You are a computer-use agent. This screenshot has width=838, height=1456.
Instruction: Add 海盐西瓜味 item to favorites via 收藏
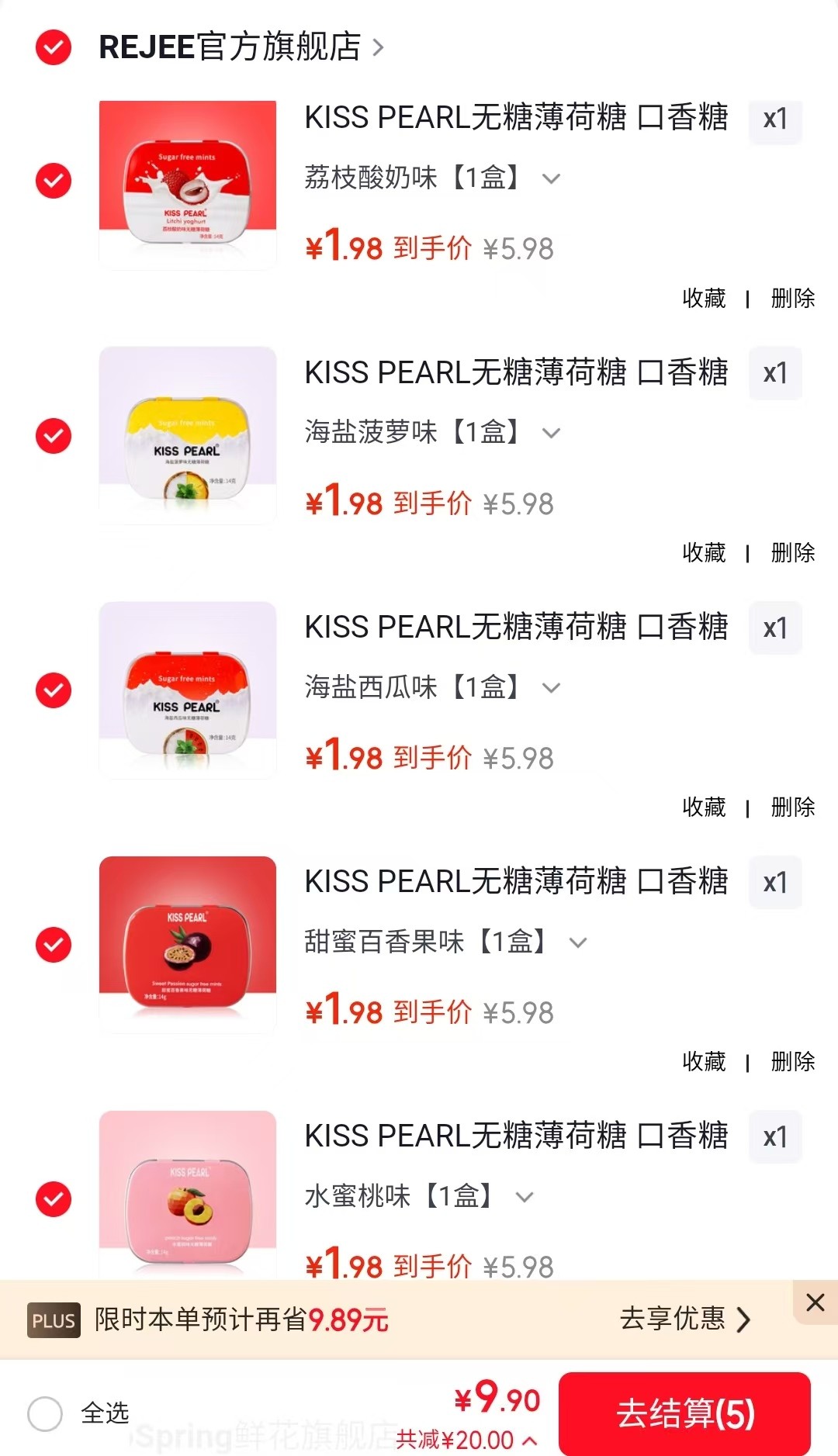[704, 807]
